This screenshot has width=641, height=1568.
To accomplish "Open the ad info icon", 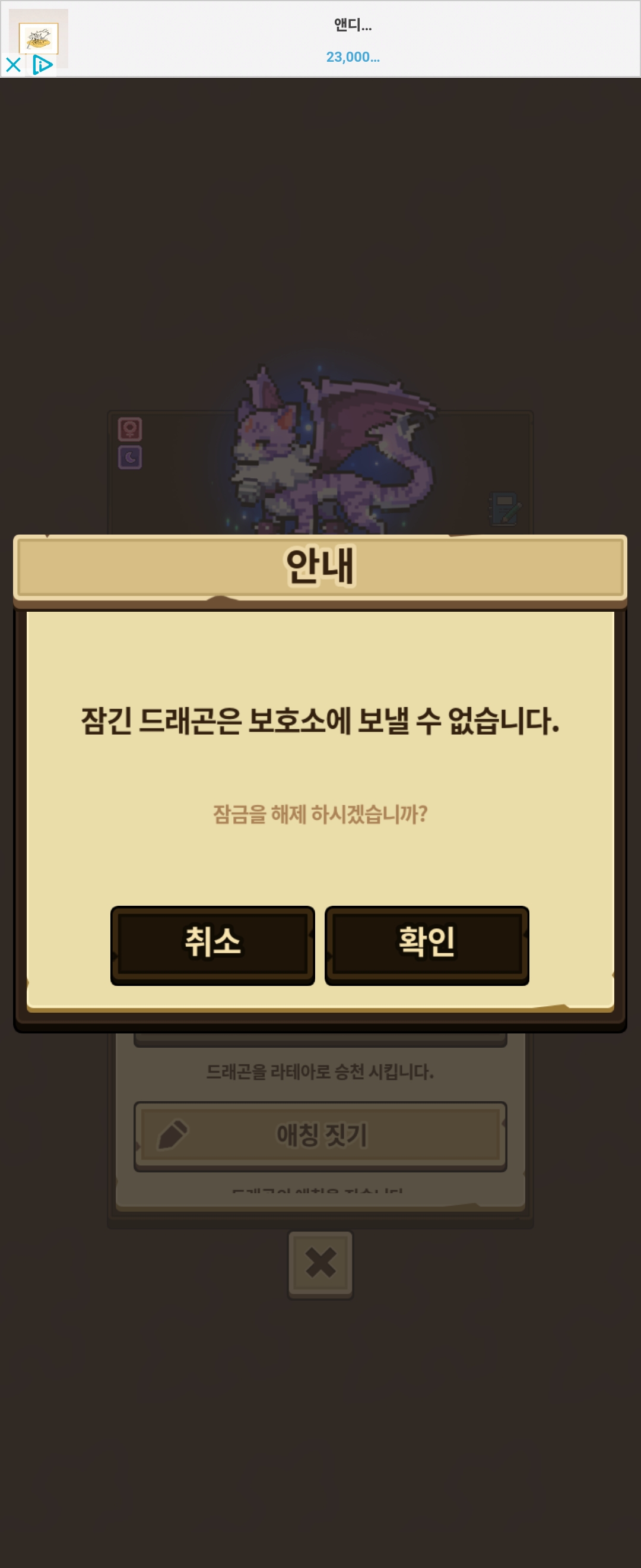I will 42,65.
